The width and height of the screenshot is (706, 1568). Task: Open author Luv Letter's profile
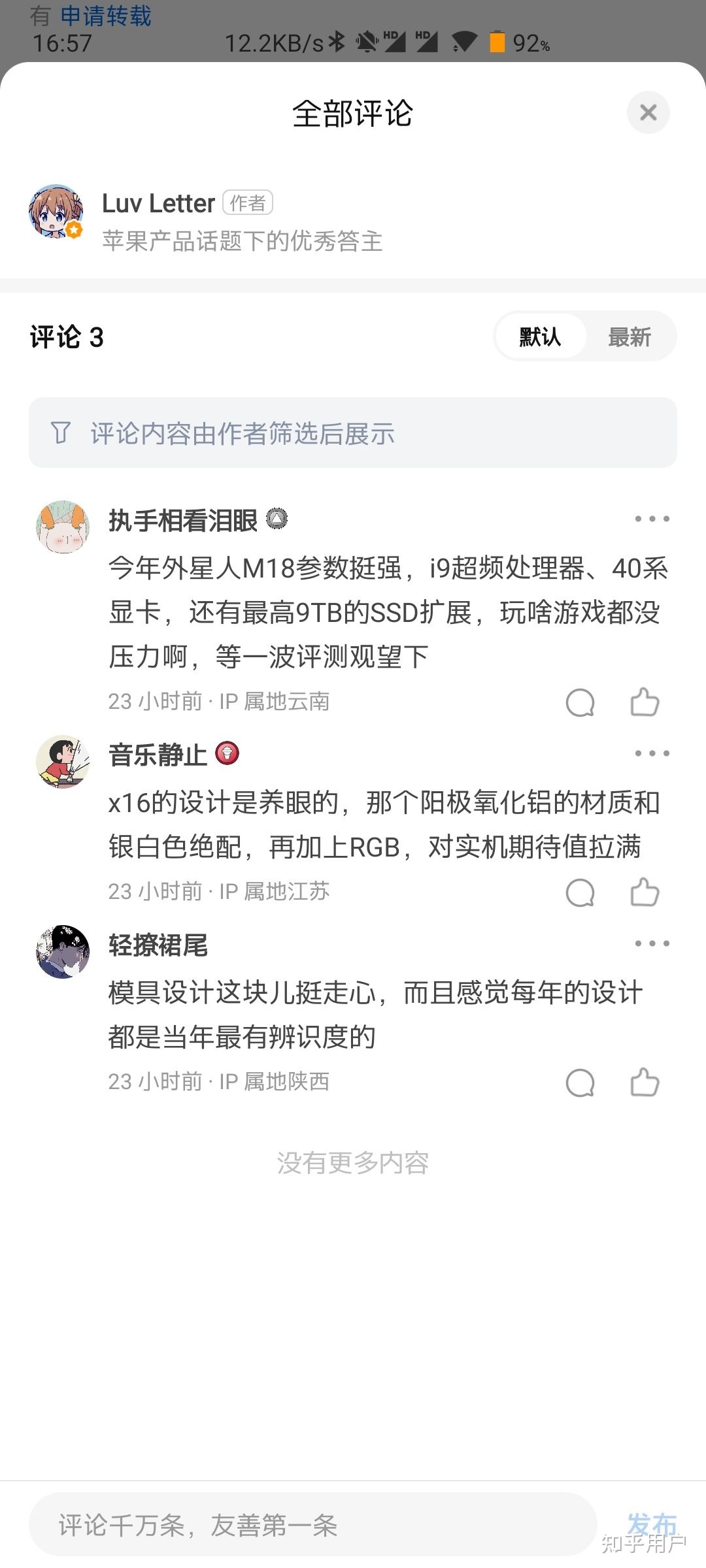point(158,204)
